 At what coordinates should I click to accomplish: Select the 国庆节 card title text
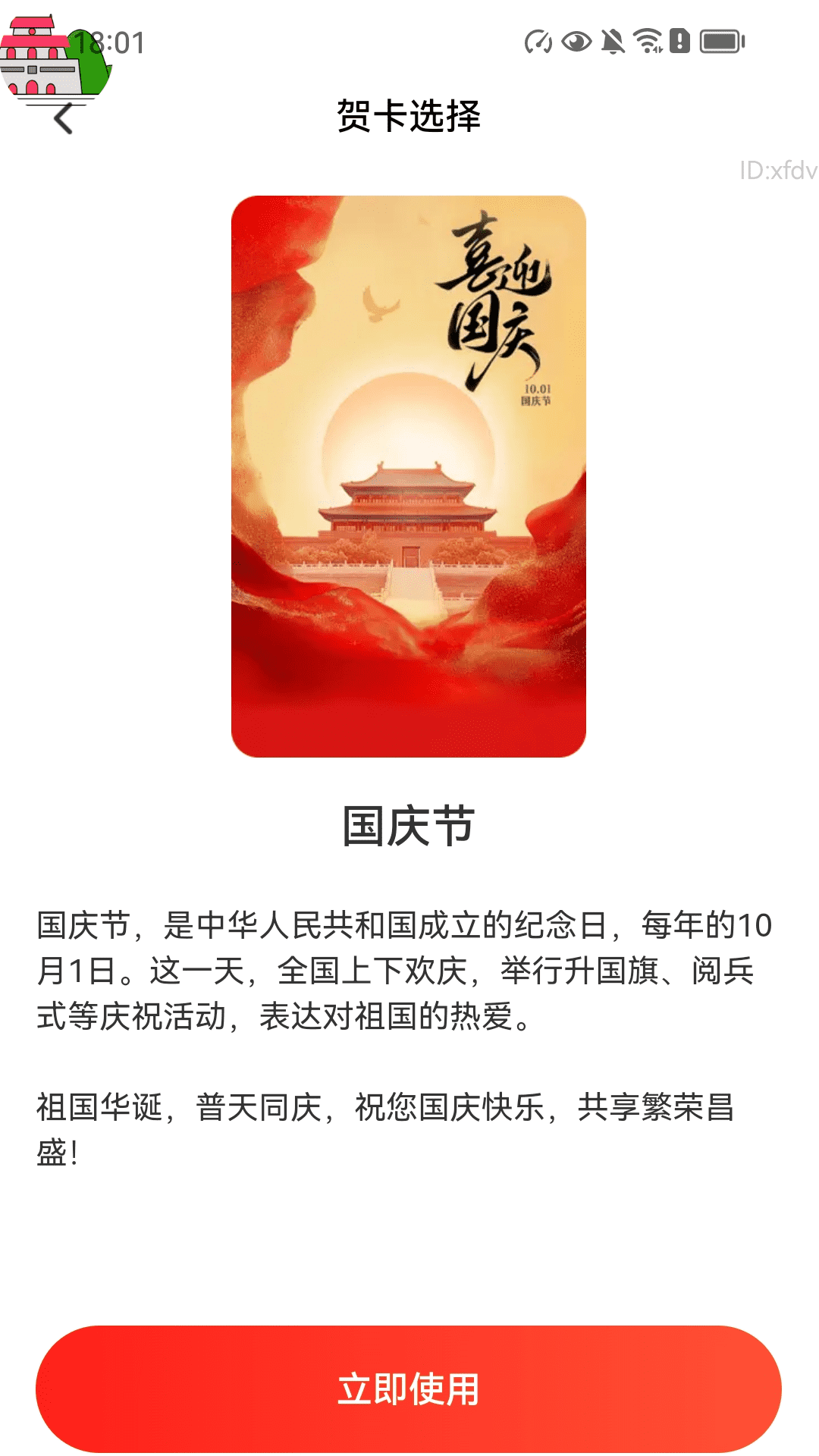409,827
